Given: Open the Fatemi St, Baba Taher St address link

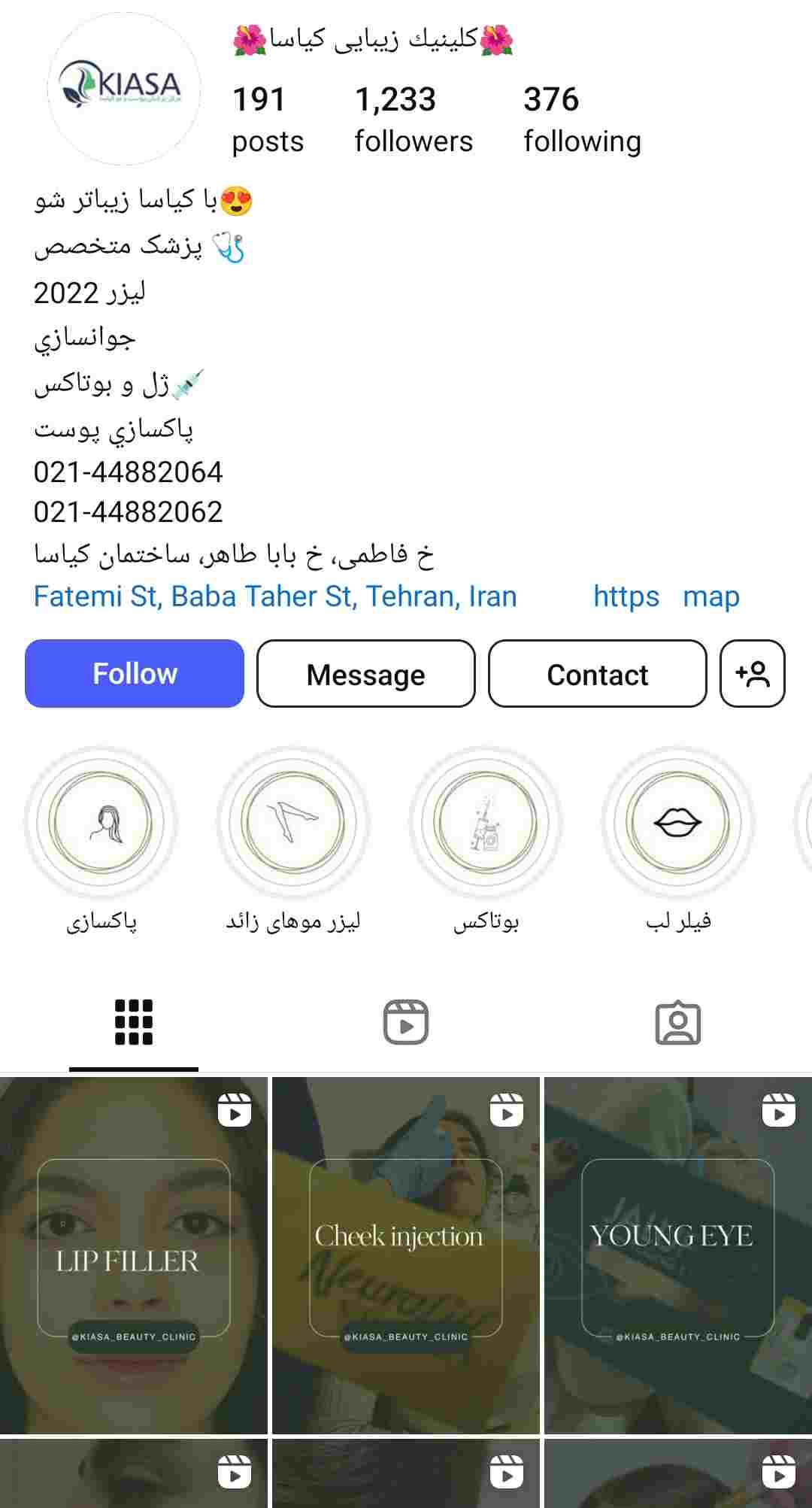Looking at the screenshot, I should click(x=275, y=596).
